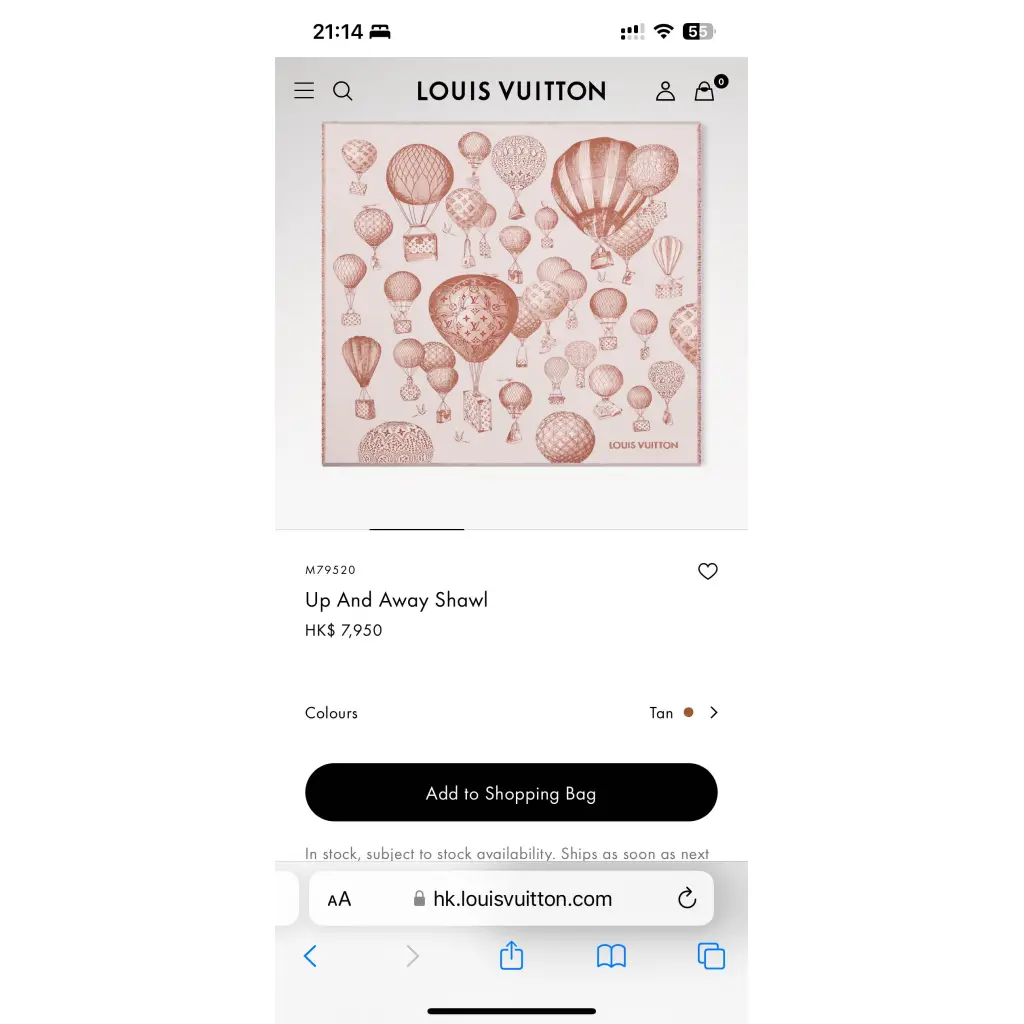Reload the page
Image resolution: width=1024 pixels, height=1024 pixels.
[687, 899]
